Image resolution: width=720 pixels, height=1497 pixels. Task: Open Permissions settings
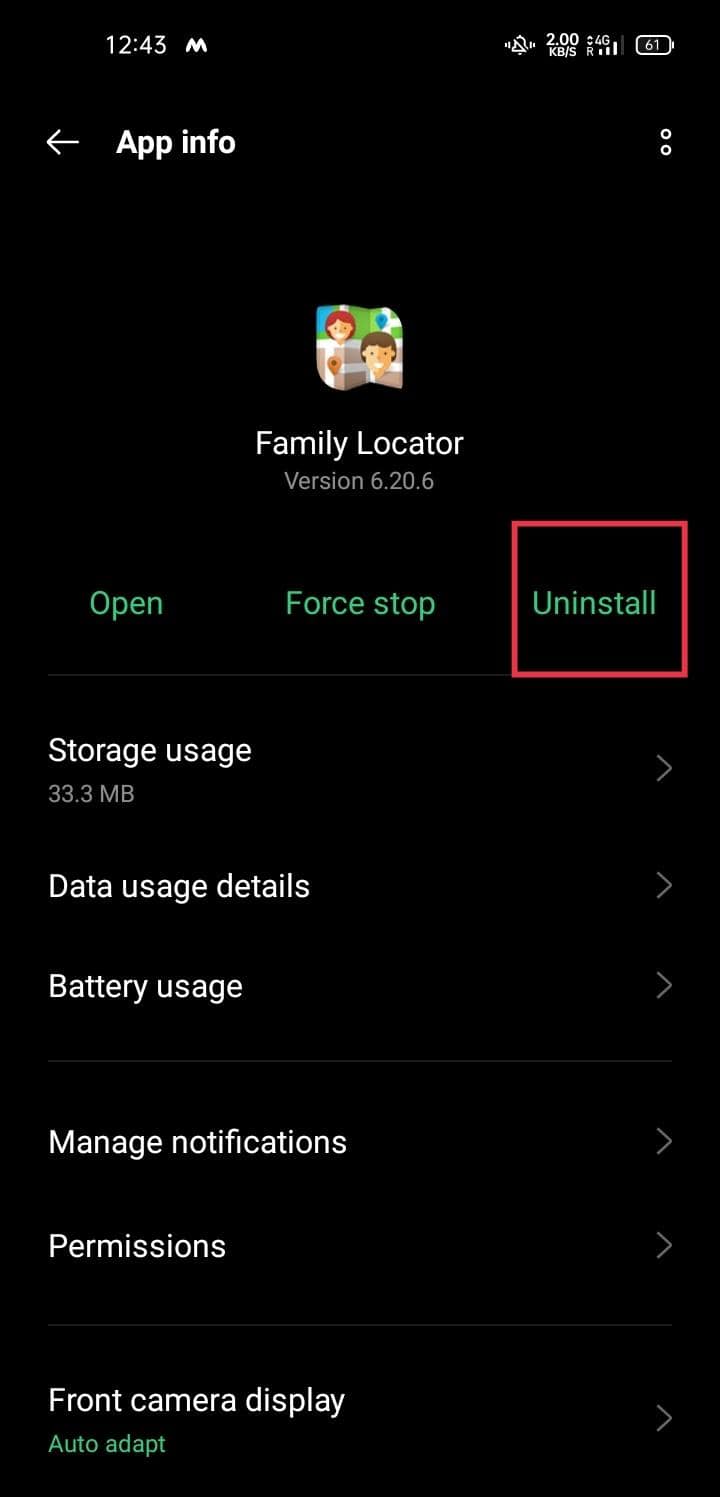[360, 1245]
